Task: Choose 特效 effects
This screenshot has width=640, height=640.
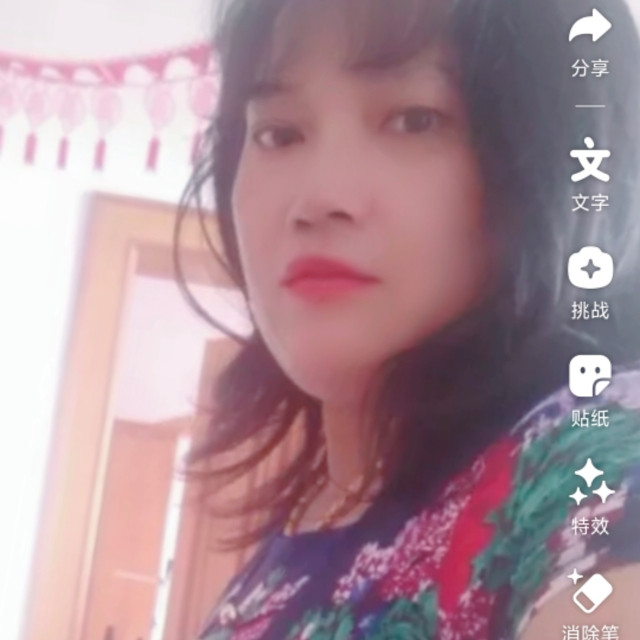Action: (590, 483)
